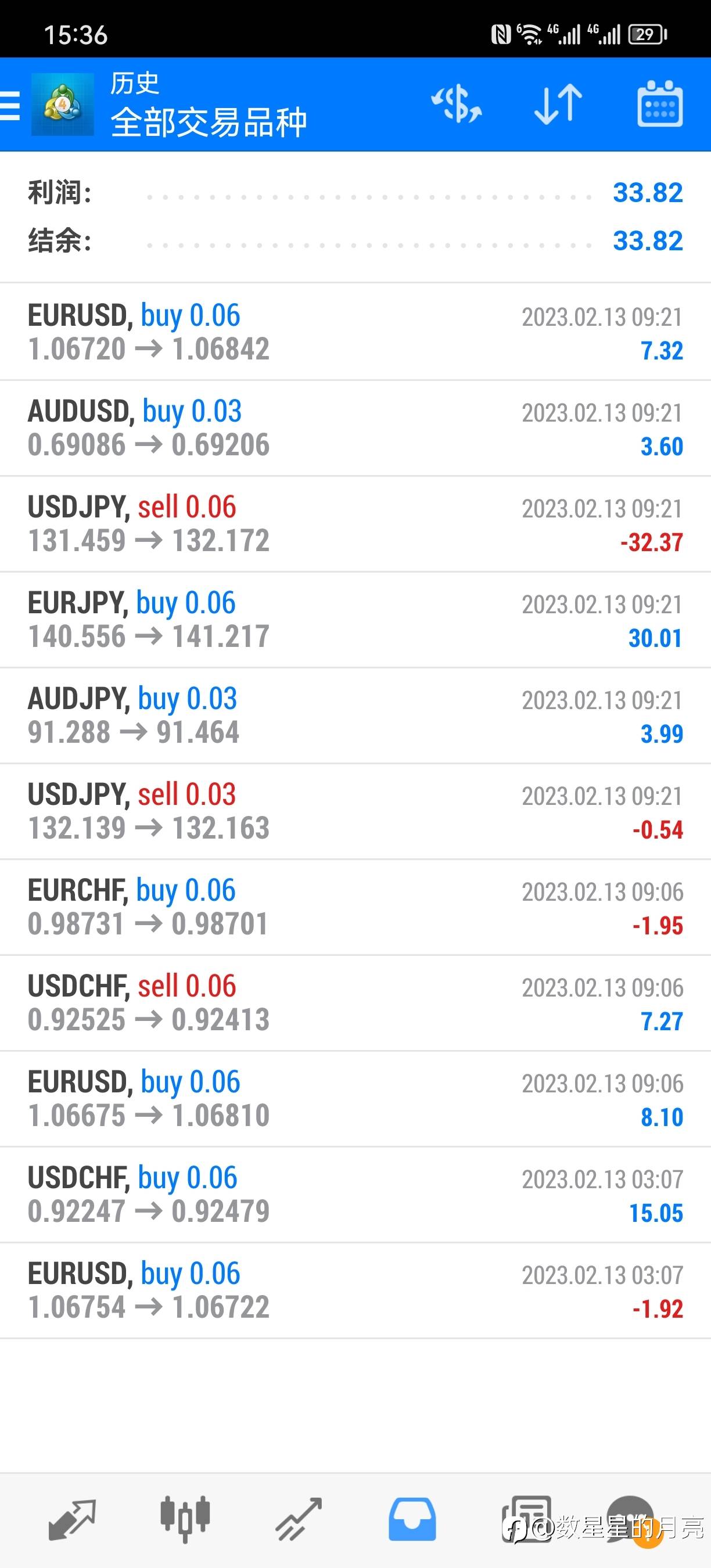Expand USDJPY sell 0.03 trade row
711x1568 pixels.
coord(355,811)
